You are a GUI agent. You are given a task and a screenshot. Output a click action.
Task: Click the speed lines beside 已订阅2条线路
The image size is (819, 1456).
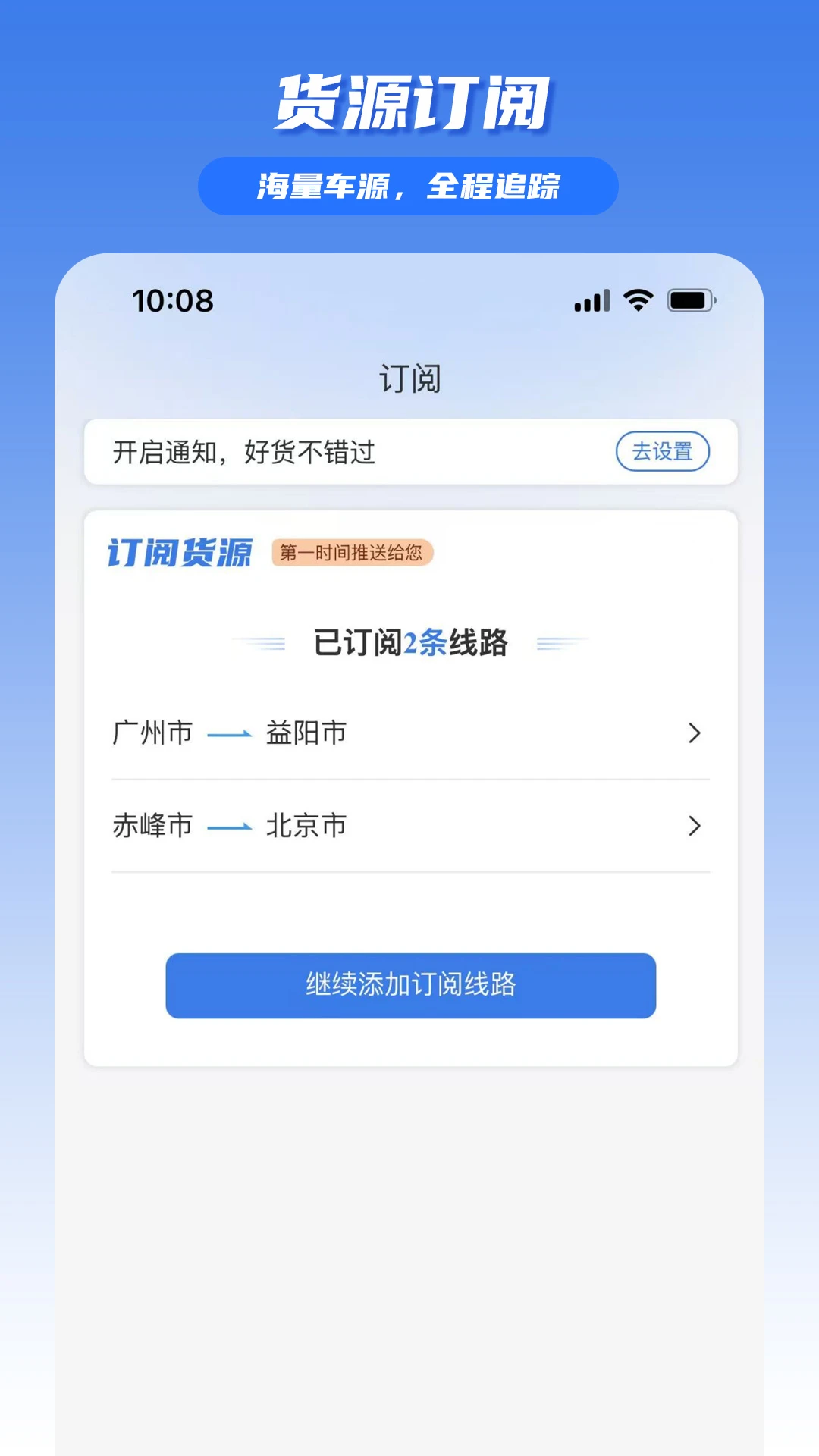click(x=262, y=641)
